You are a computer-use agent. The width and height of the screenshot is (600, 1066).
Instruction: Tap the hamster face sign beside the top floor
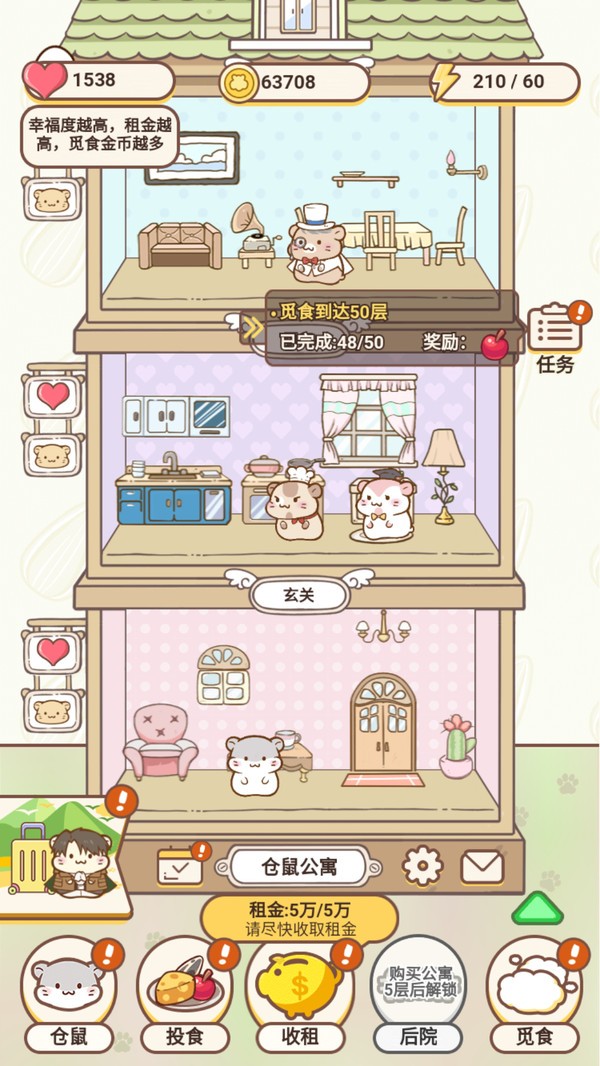51,201
